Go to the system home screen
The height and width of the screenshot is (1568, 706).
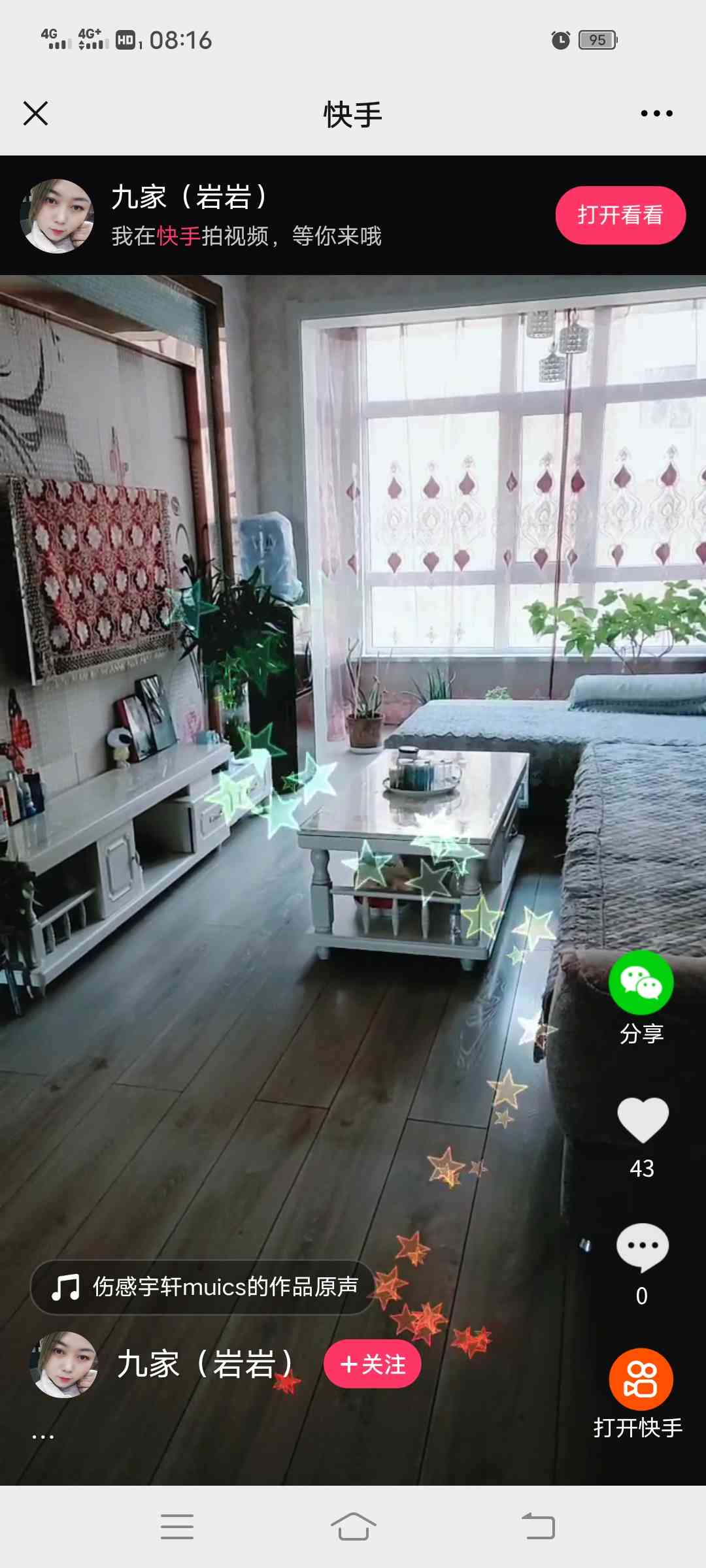click(x=353, y=1527)
